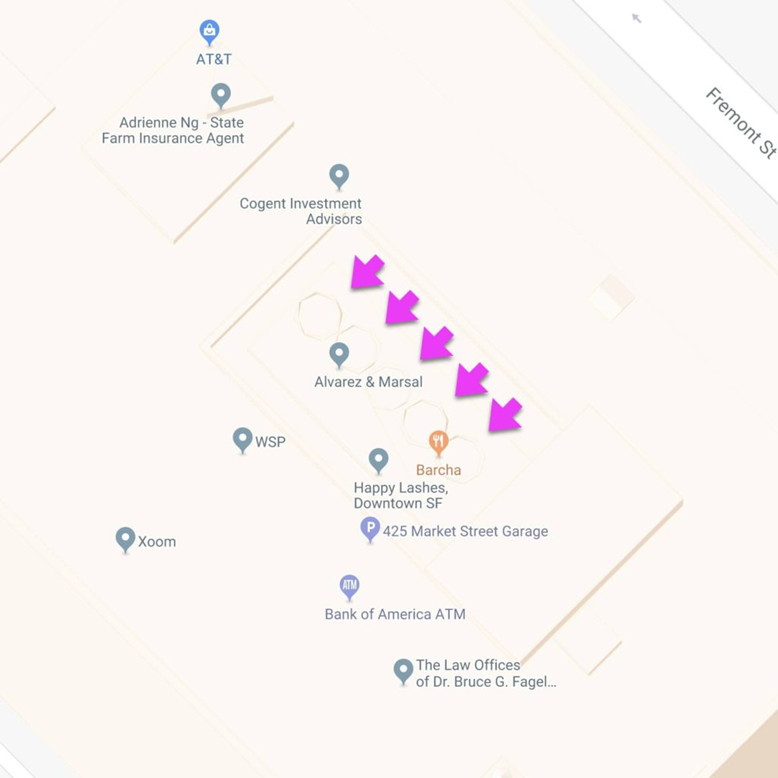Select the WSP location pin
This screenshot has width=778, height=778.
242,439
